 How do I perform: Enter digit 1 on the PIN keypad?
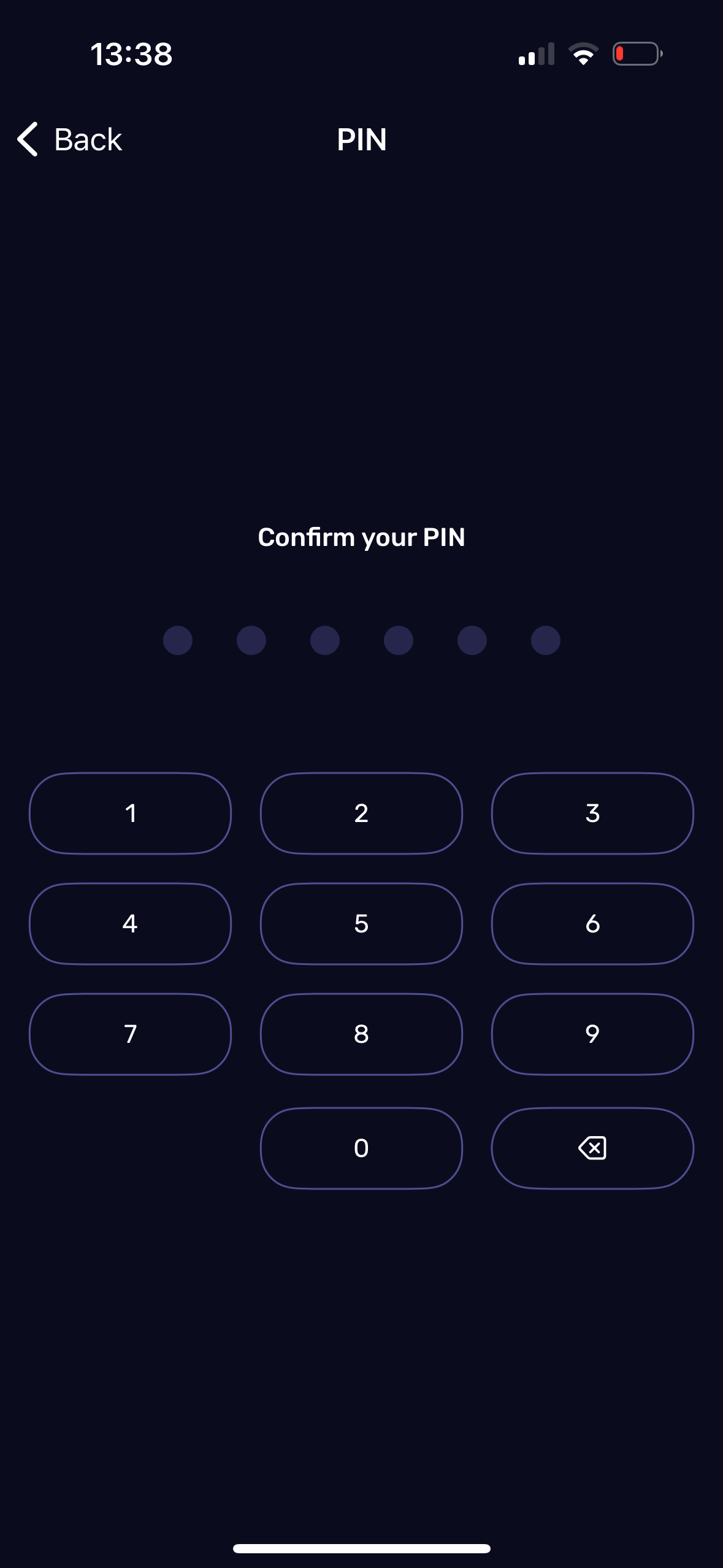click(130, 813)
